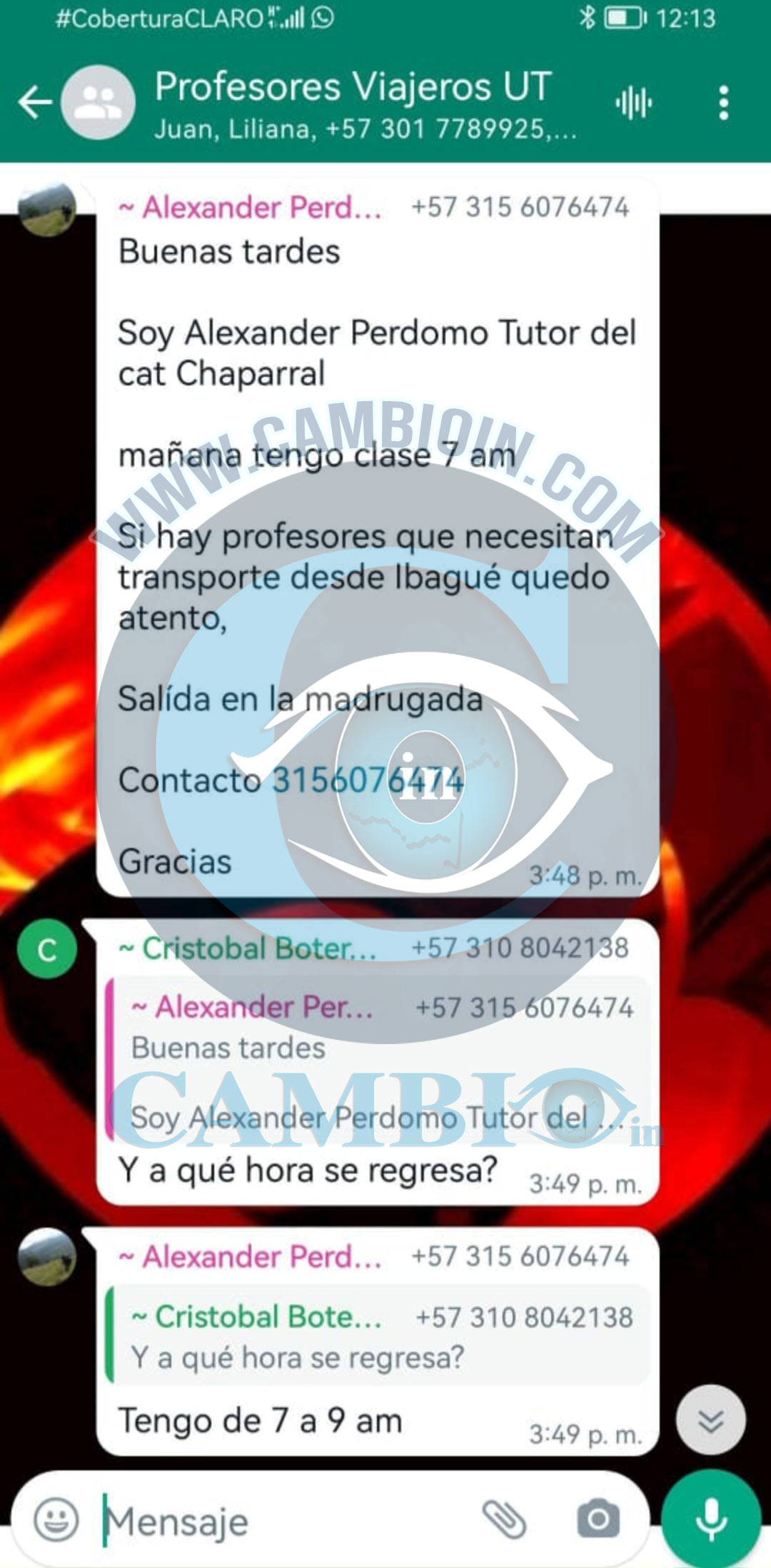Viewport: 771px width, 1568px height.
Task: Go back using the arrow
Action: pos(34,102)
